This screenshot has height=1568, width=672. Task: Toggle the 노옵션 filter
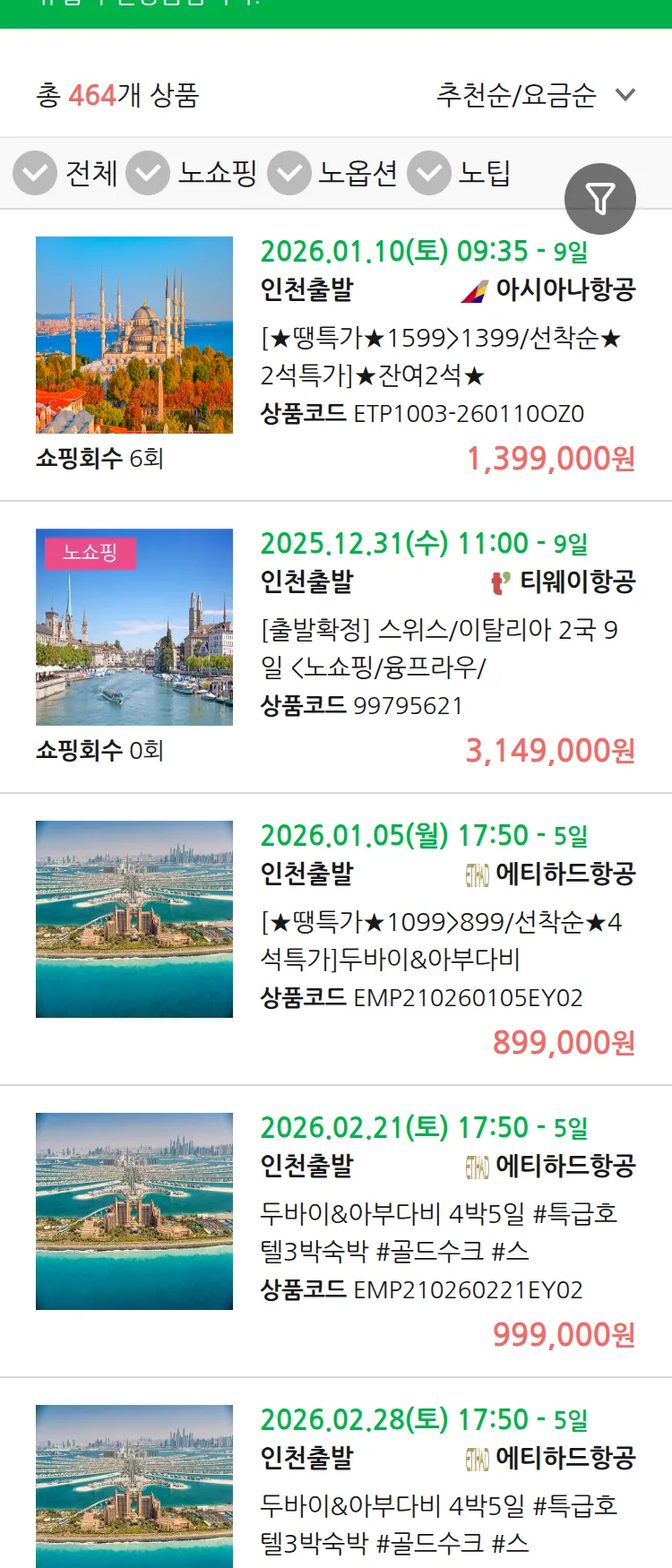tap(287, 172)
